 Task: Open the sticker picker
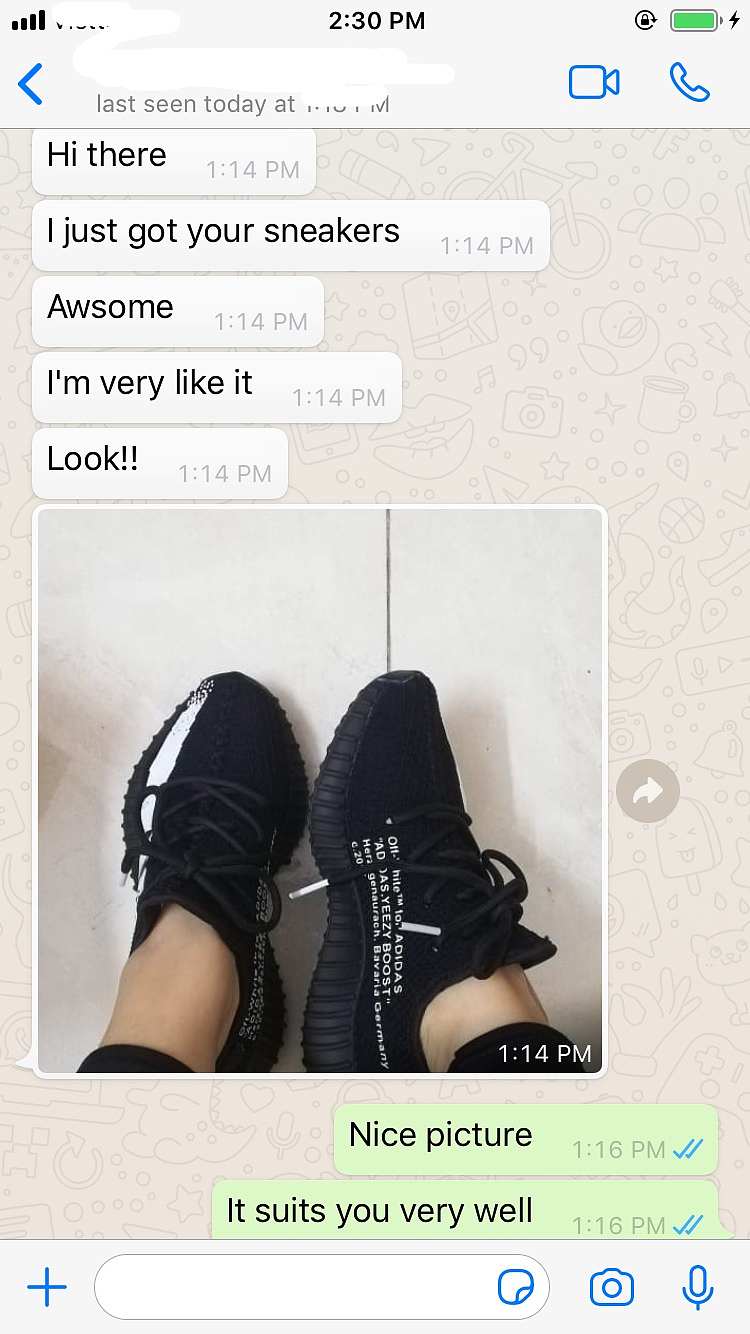516,1289
